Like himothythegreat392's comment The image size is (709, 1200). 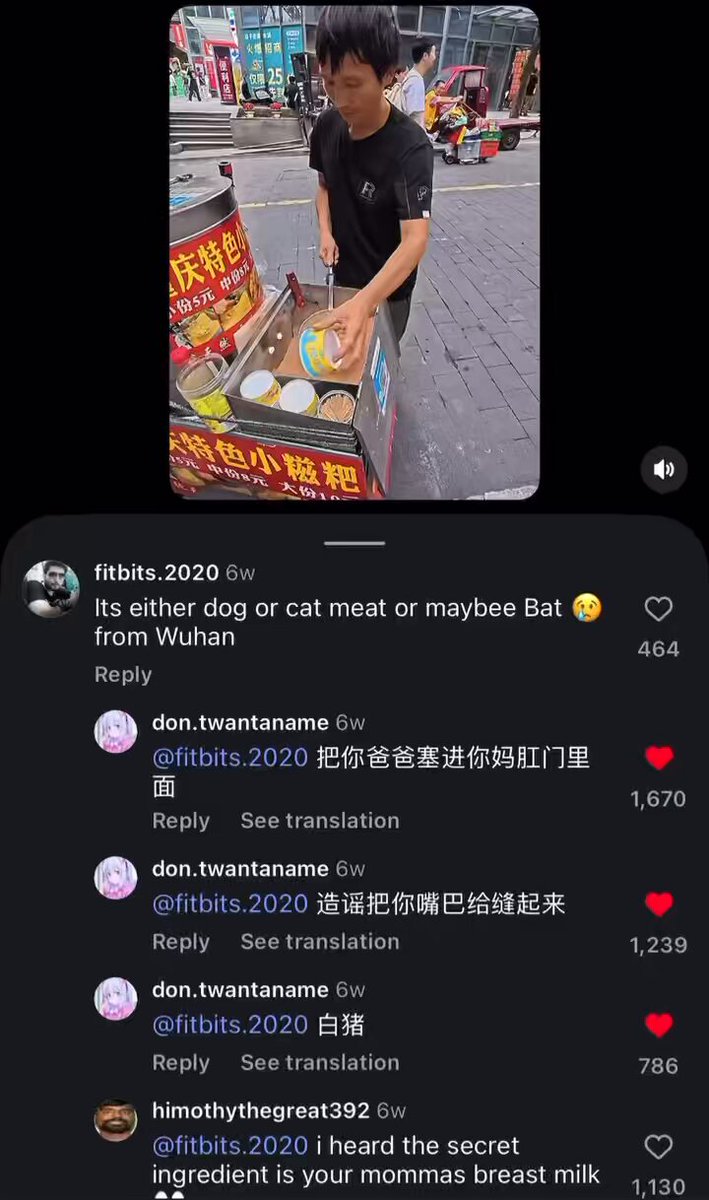[658, 1146]
